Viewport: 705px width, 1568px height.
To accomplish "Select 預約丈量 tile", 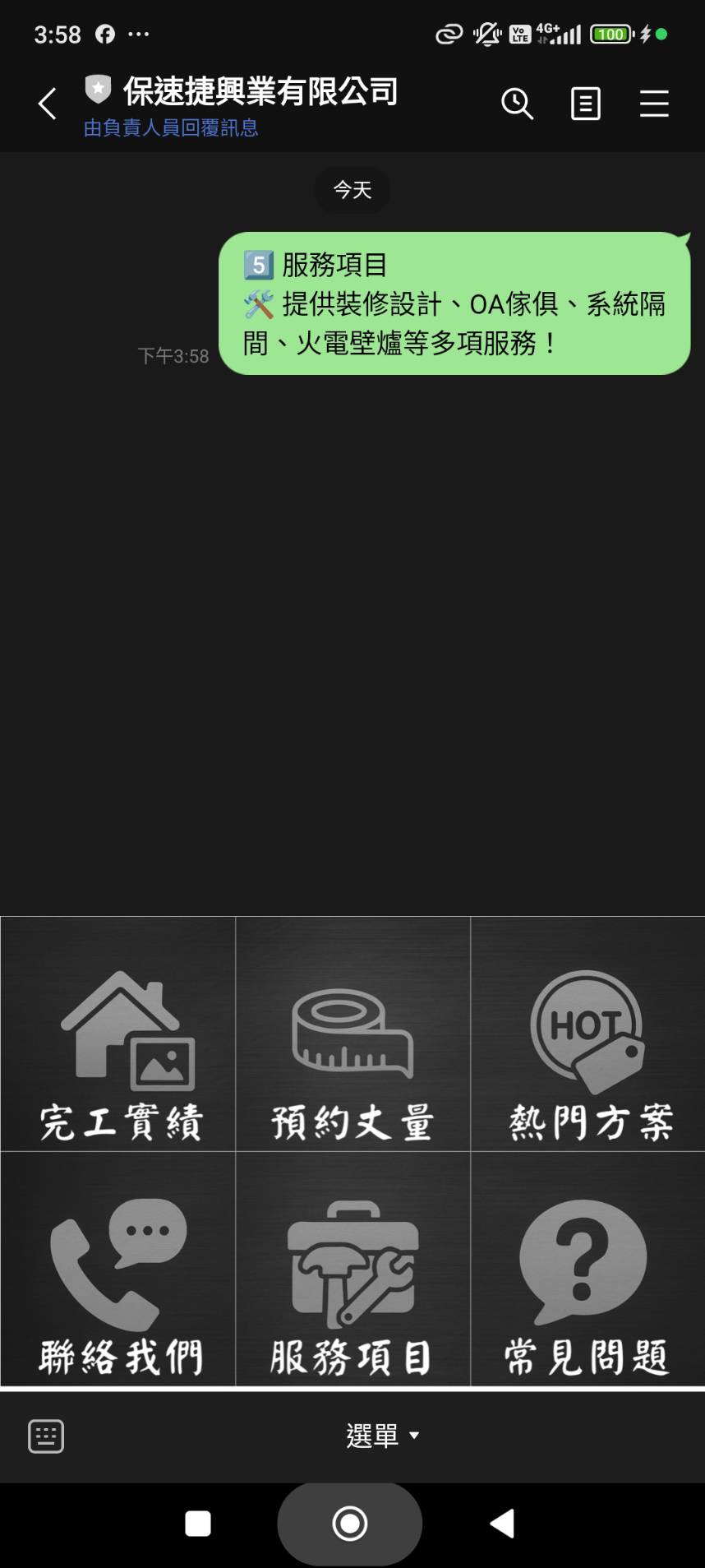I will pos(352,1034).
